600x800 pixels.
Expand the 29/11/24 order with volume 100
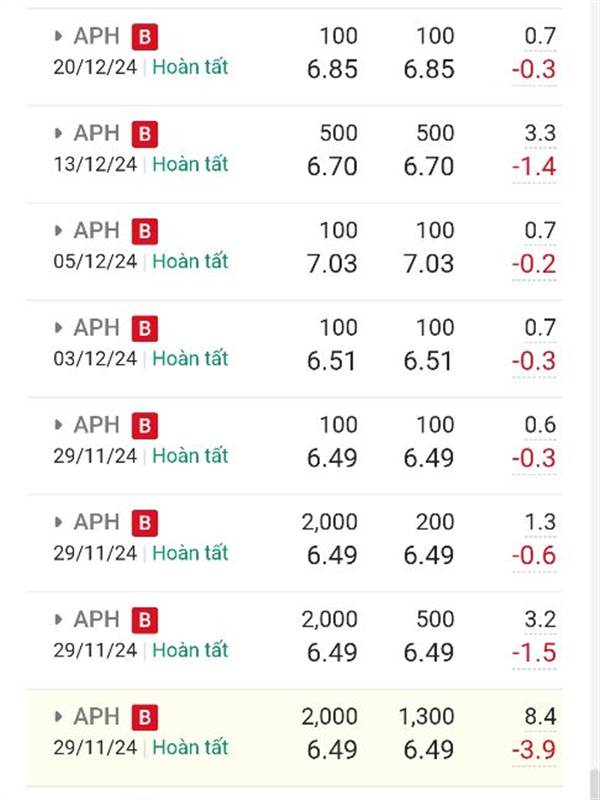(59, 425)
